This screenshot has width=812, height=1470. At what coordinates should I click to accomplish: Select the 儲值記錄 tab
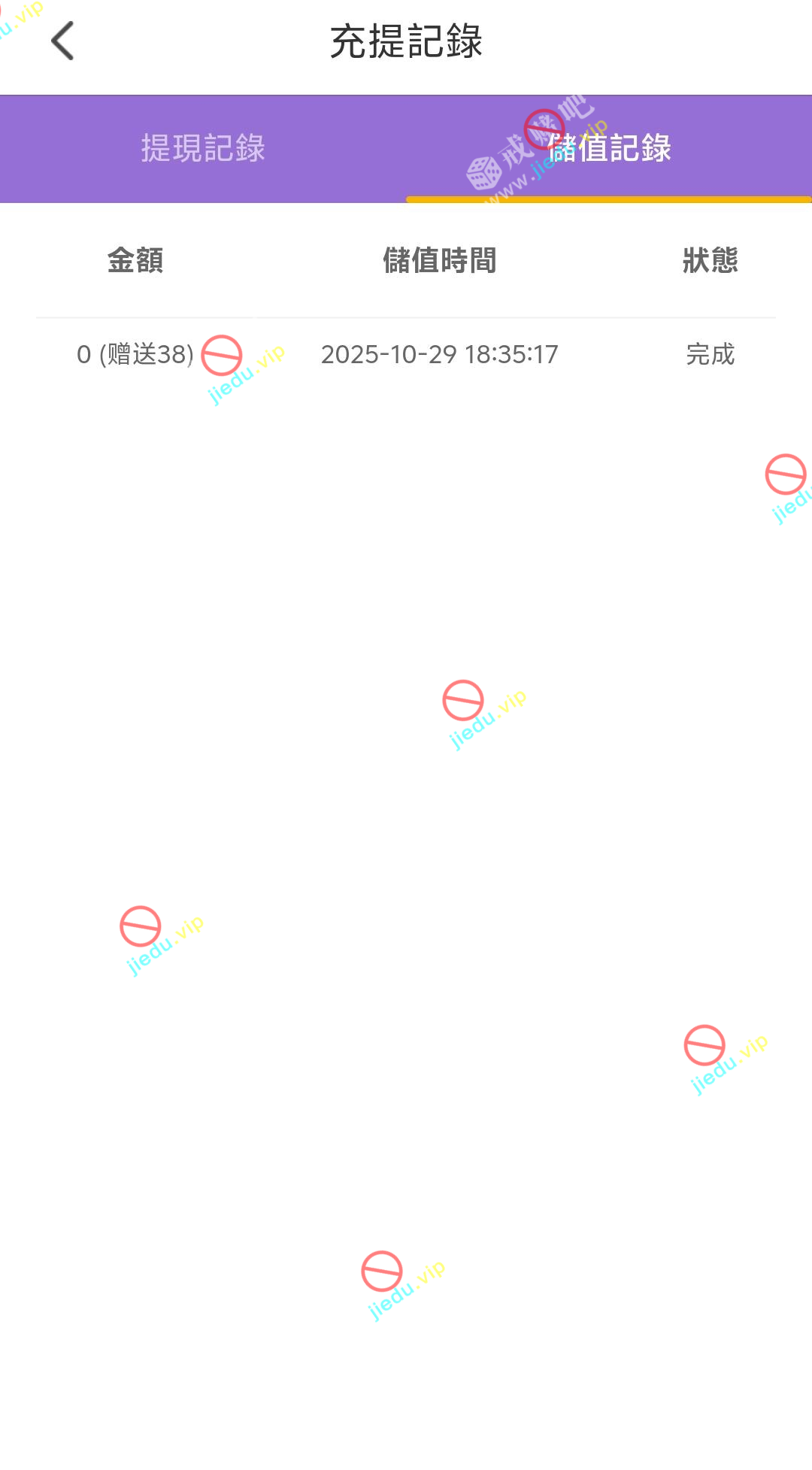pyautogui.click(x=609, y=148)
